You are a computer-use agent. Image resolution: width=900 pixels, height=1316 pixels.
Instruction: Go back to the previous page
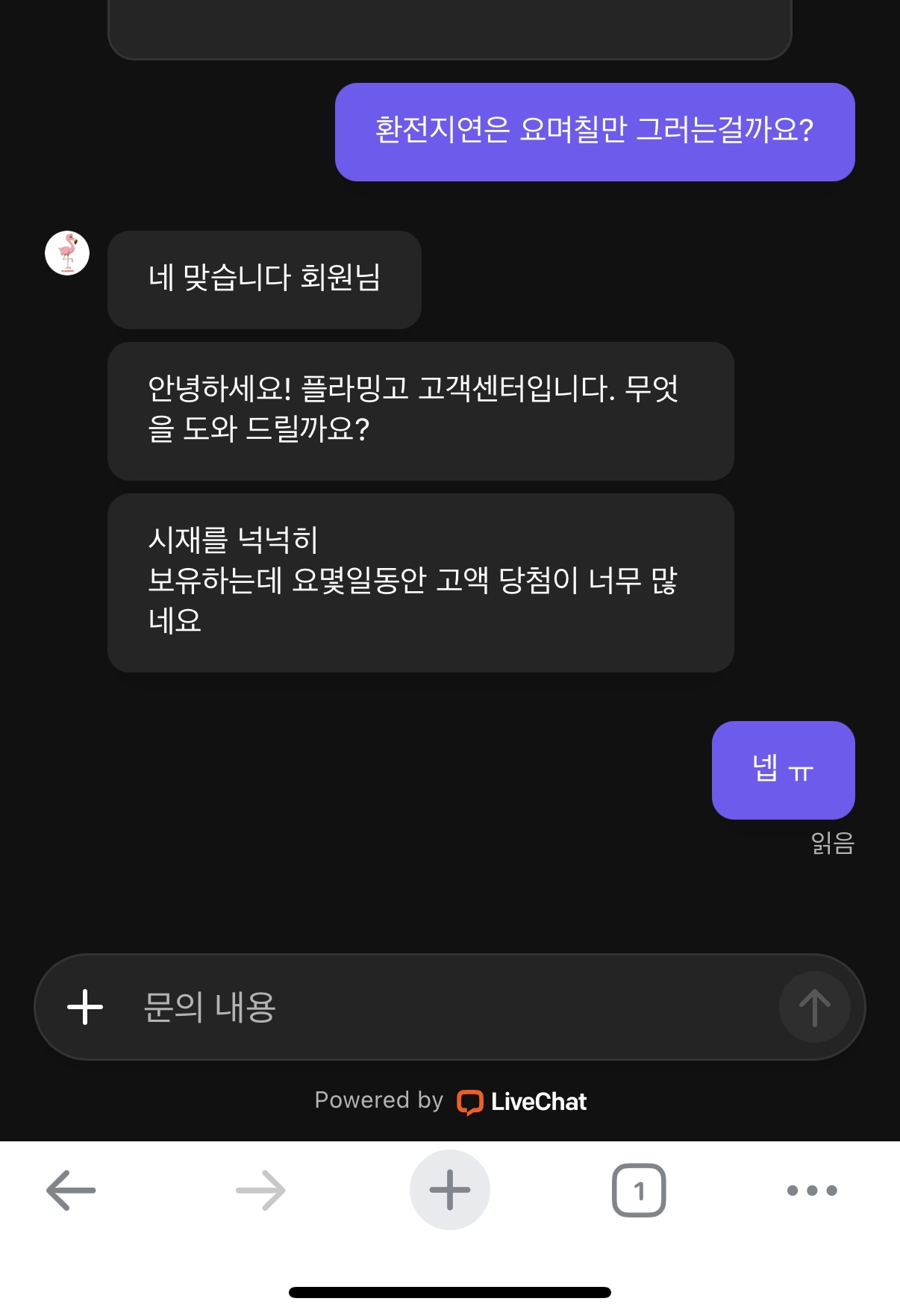click(x=72, y=1190)
